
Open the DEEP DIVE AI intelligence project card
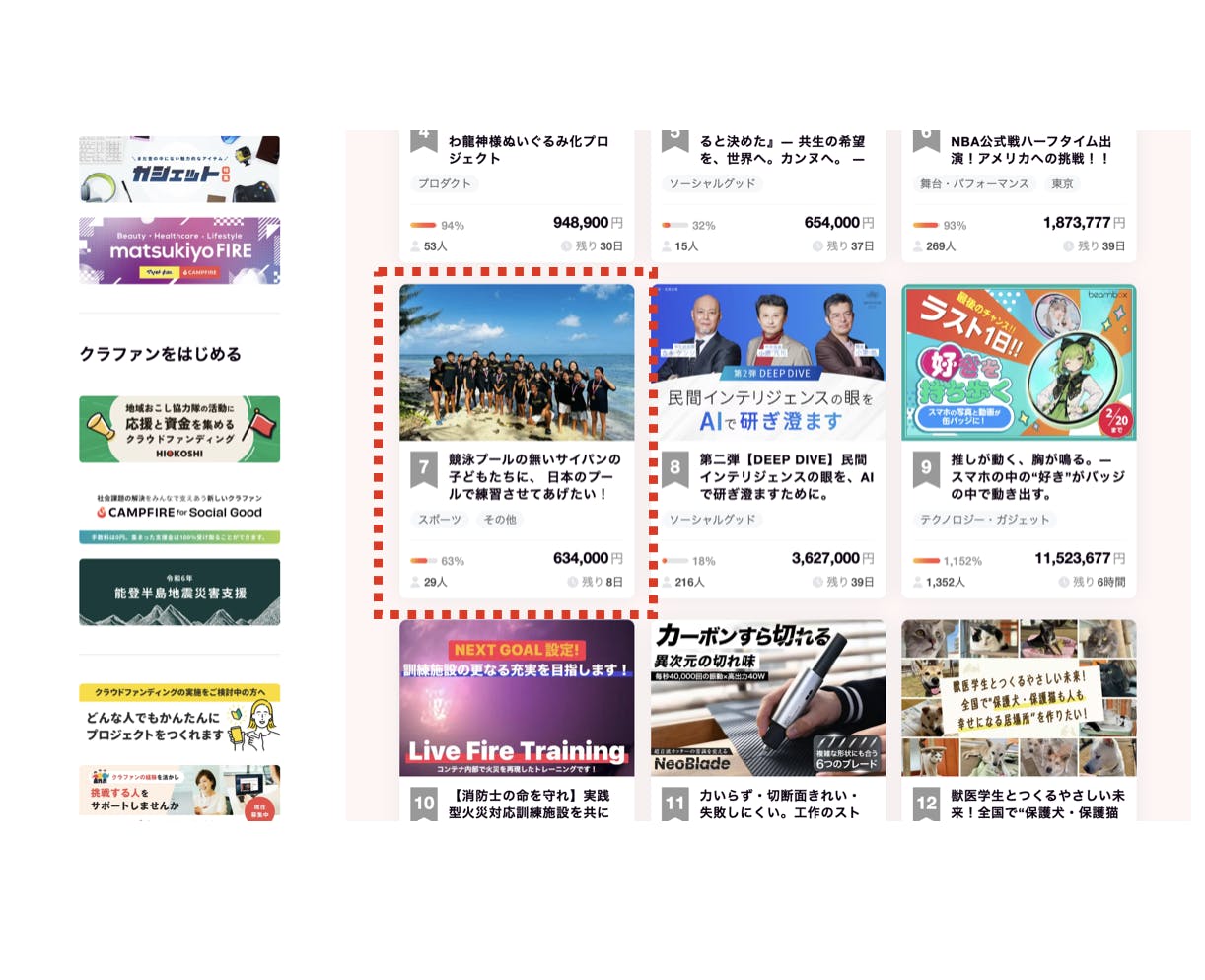(767, 363)
